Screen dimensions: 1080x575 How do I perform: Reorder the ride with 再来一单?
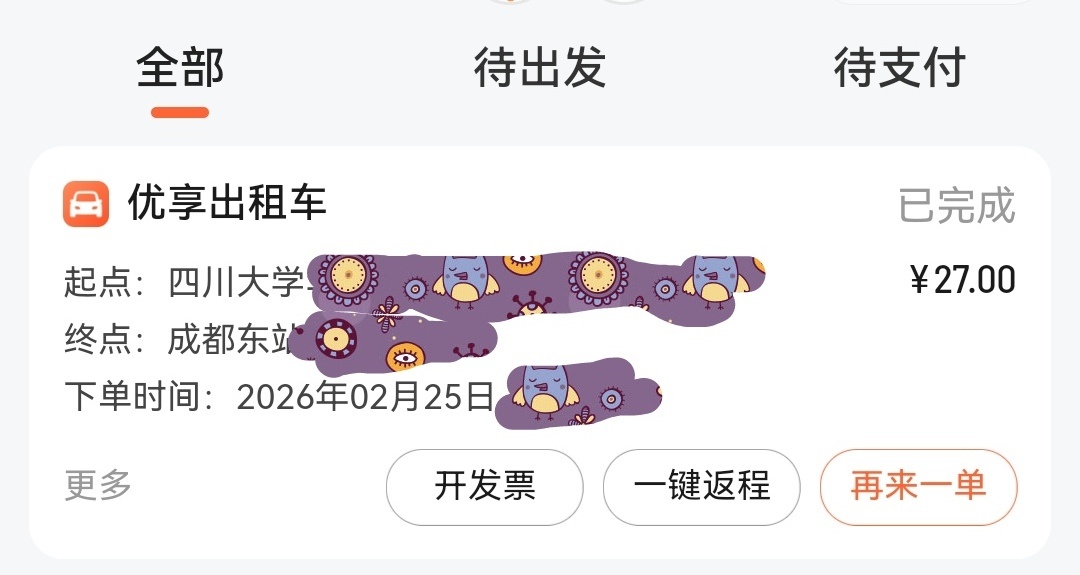tap(918, 487)
